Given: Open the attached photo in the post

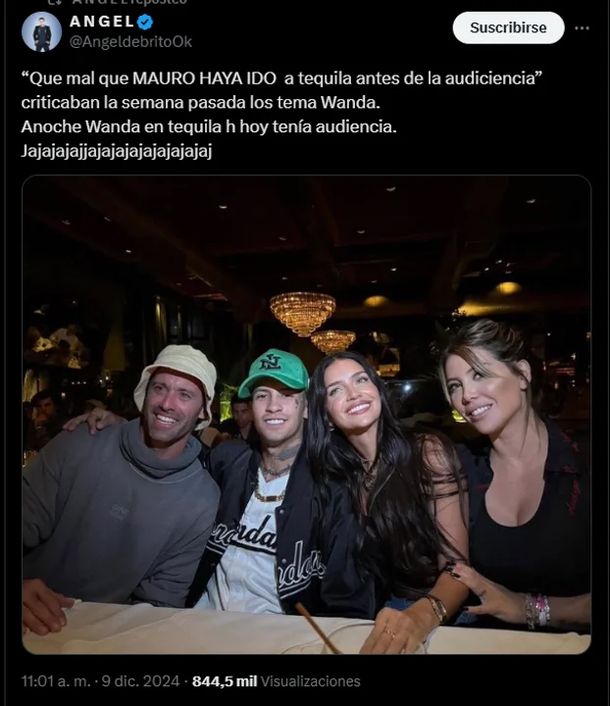Looking at the screenshot, I should pos(306,415).
